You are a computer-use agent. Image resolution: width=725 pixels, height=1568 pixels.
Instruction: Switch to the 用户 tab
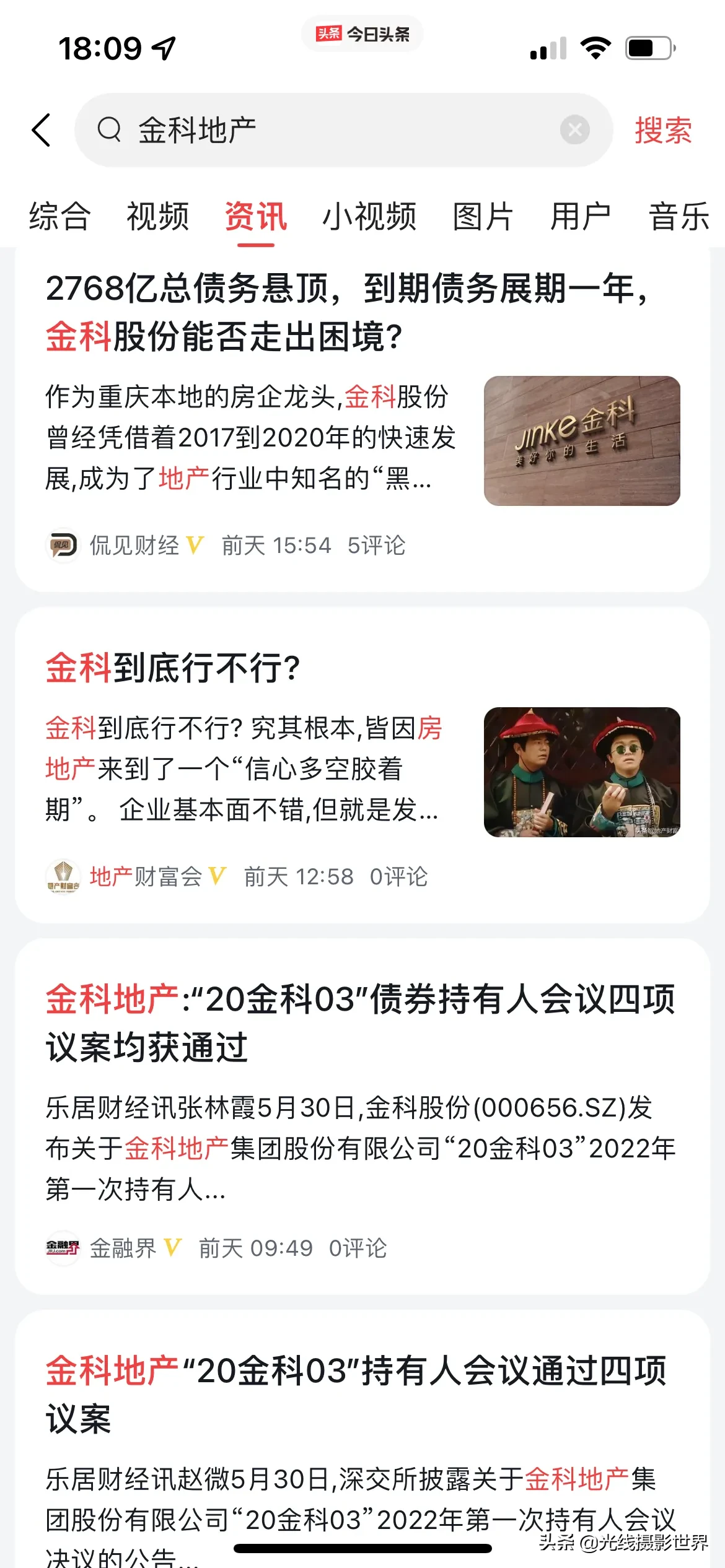point(581,217)
